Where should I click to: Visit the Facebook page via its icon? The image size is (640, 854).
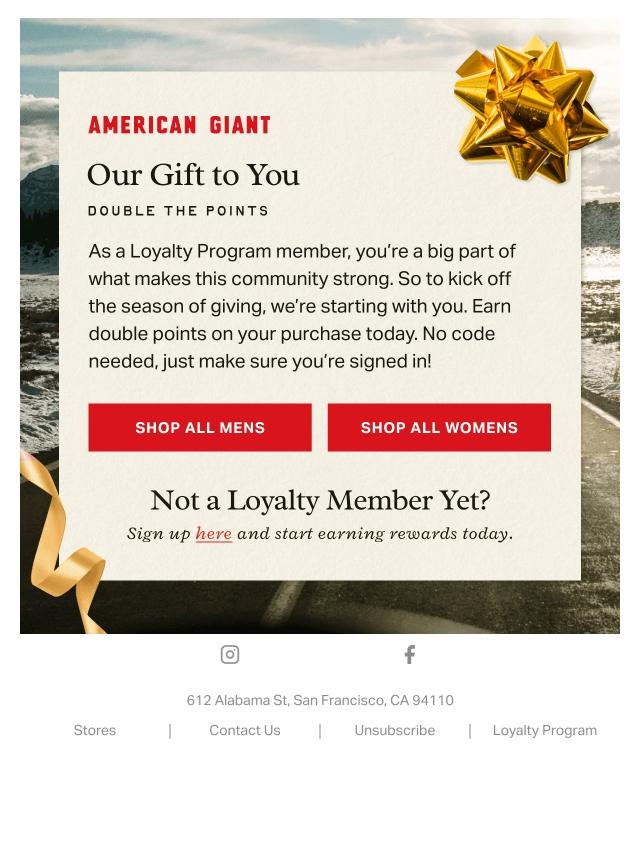coord(410,655)
